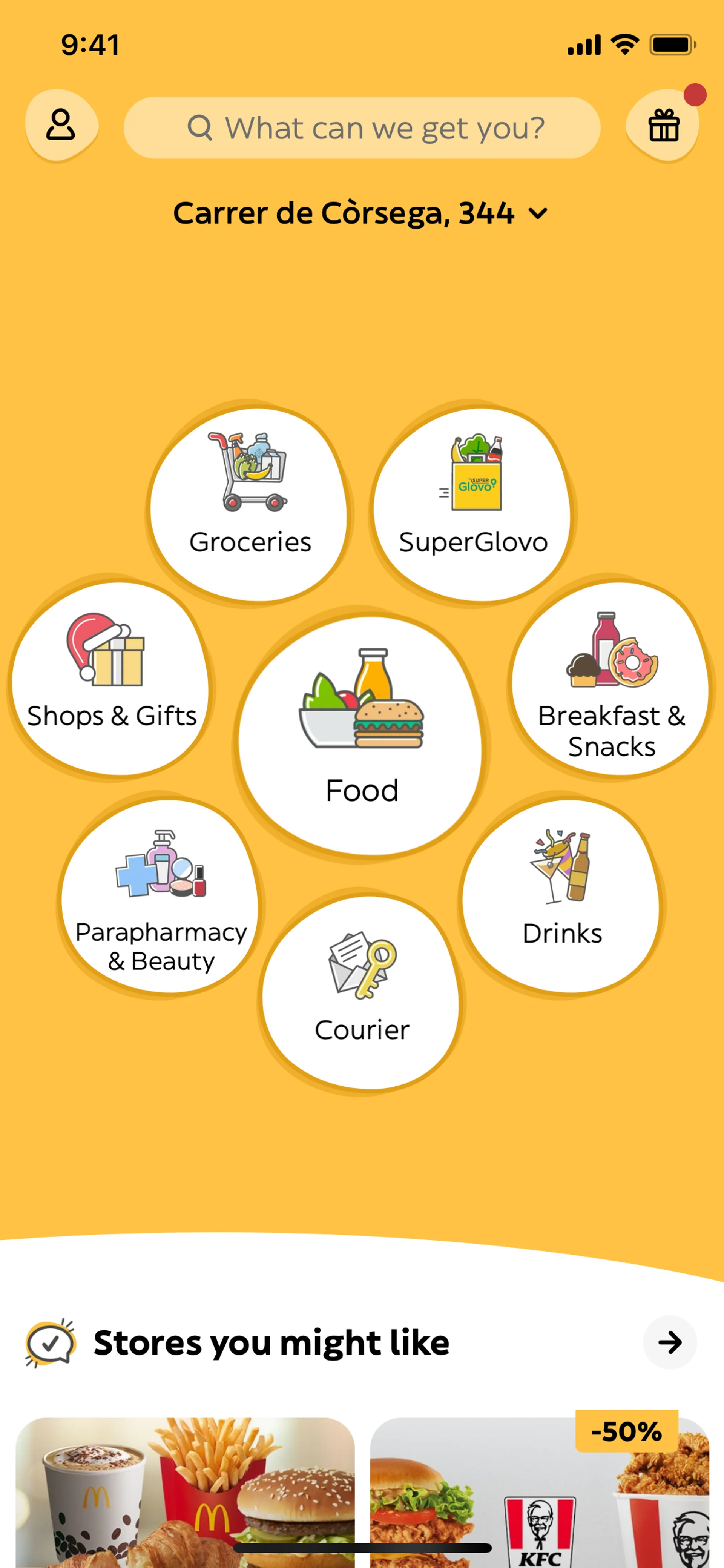
Task: Open the user profile icon
Action: click(61, 125)
